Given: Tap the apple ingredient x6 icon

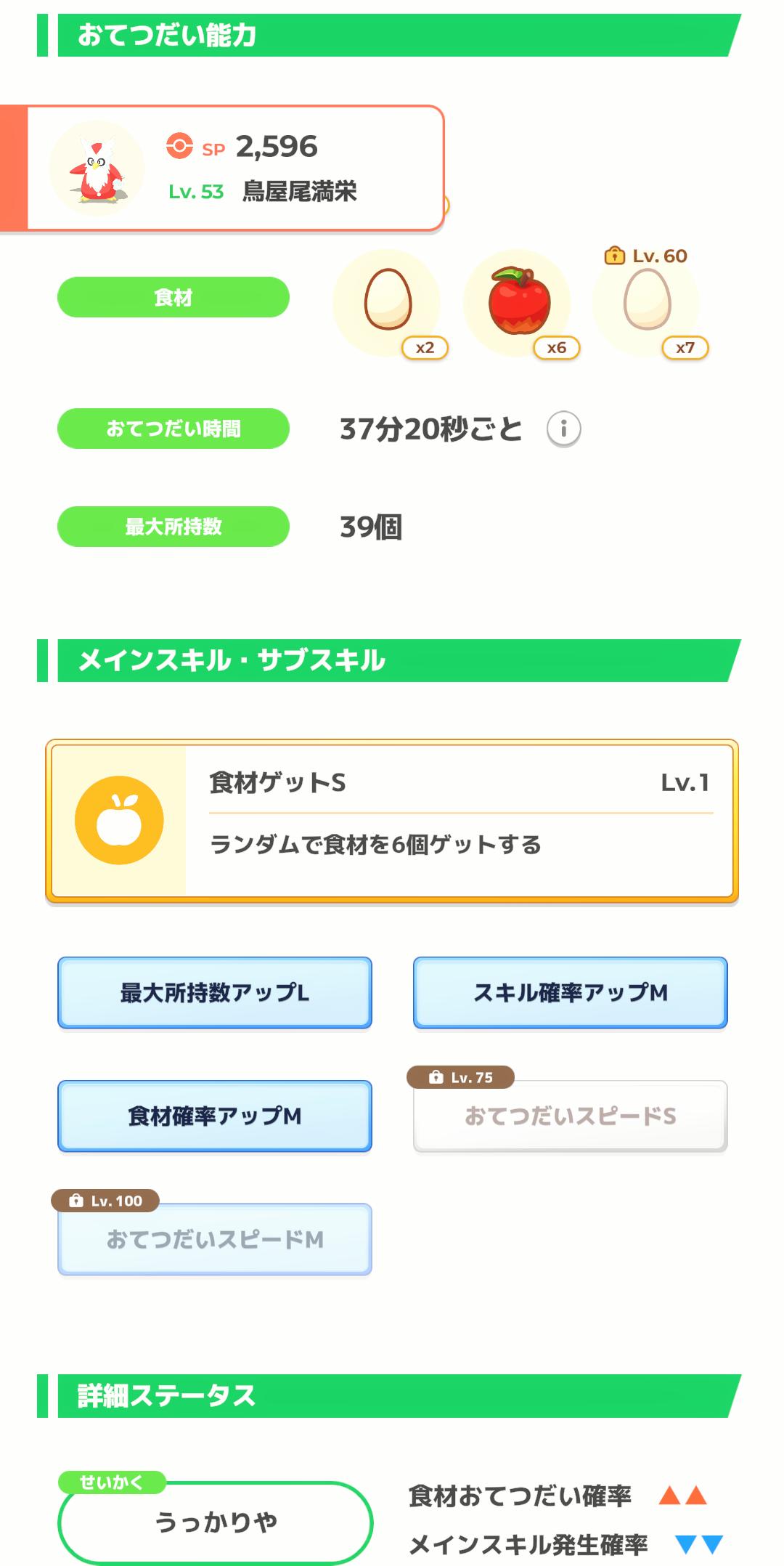Looking at the screenshot, I should pos(518,302).
